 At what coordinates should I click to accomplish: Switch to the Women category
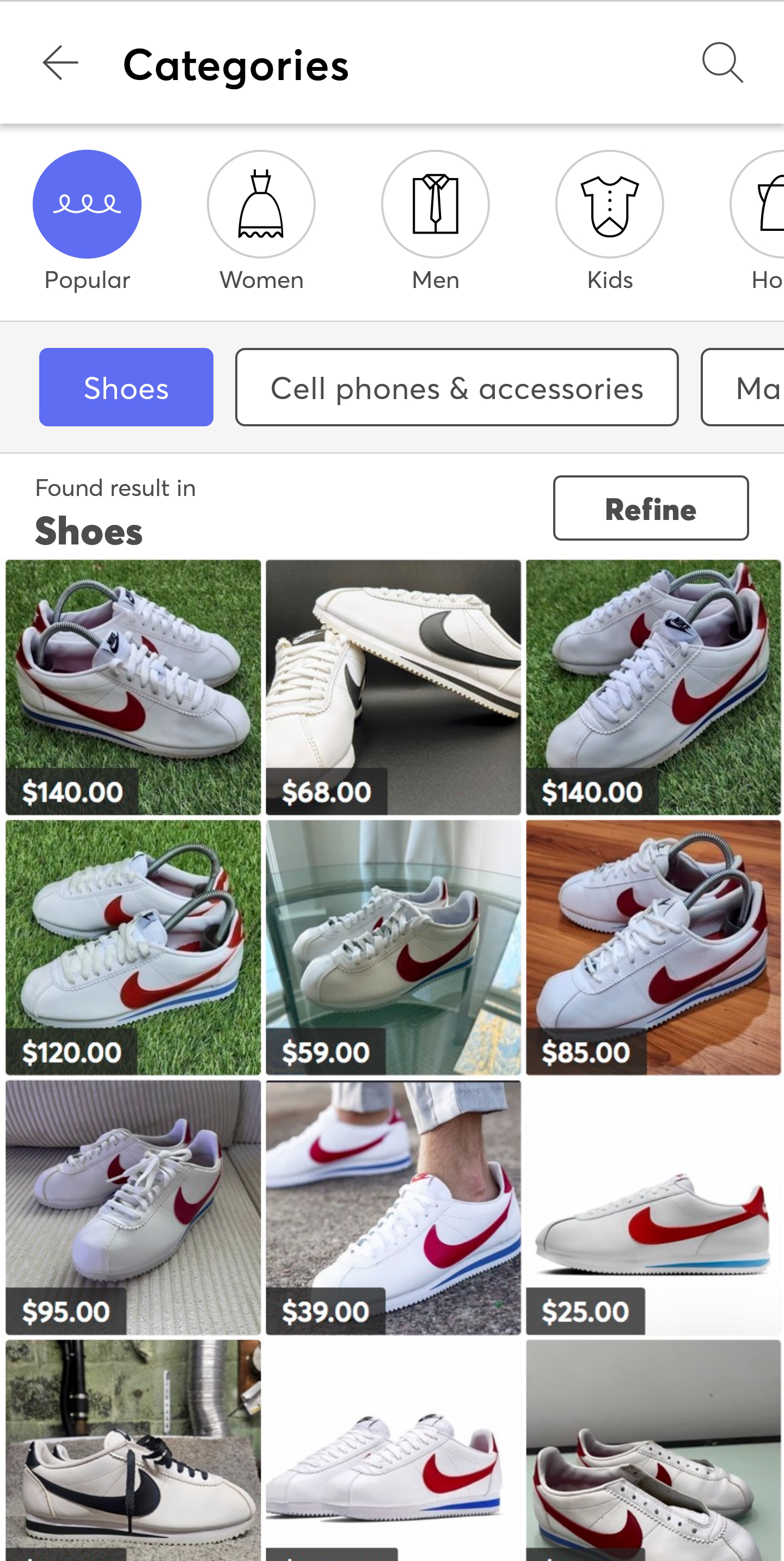click(261, 204)
